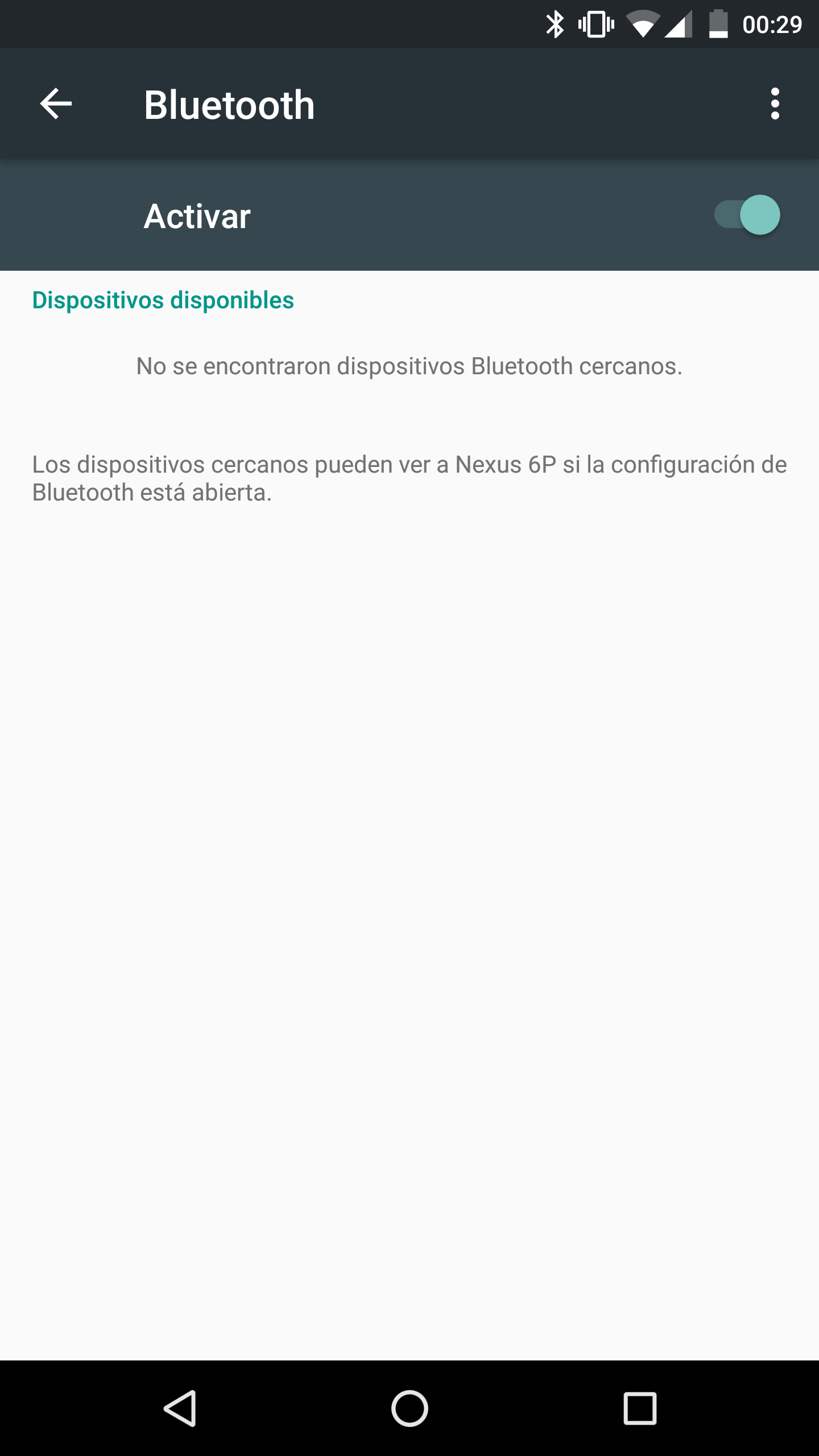Open the recent apps overview
This screenshot has width=819, height=1456.
pos(640,1408)
